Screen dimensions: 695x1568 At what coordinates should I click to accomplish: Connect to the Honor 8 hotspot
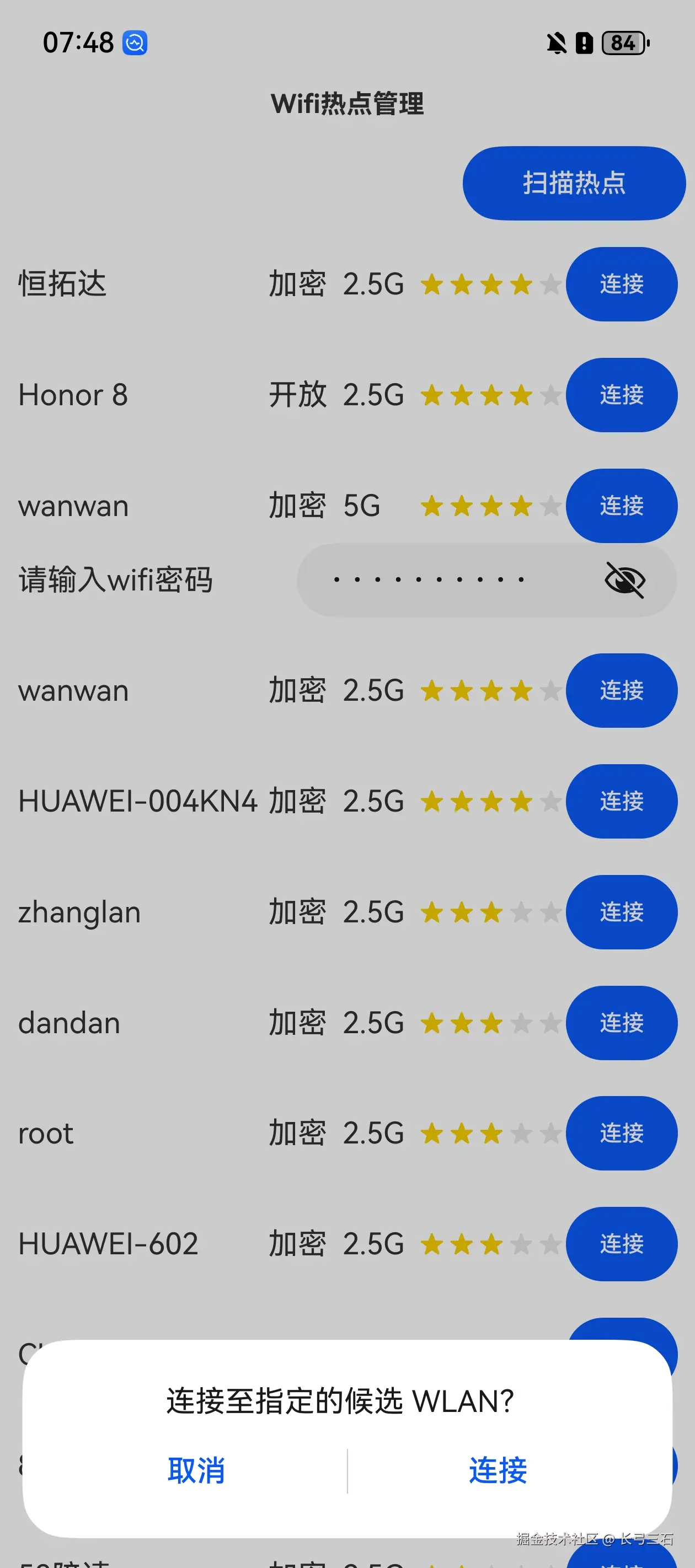[621, 395]
